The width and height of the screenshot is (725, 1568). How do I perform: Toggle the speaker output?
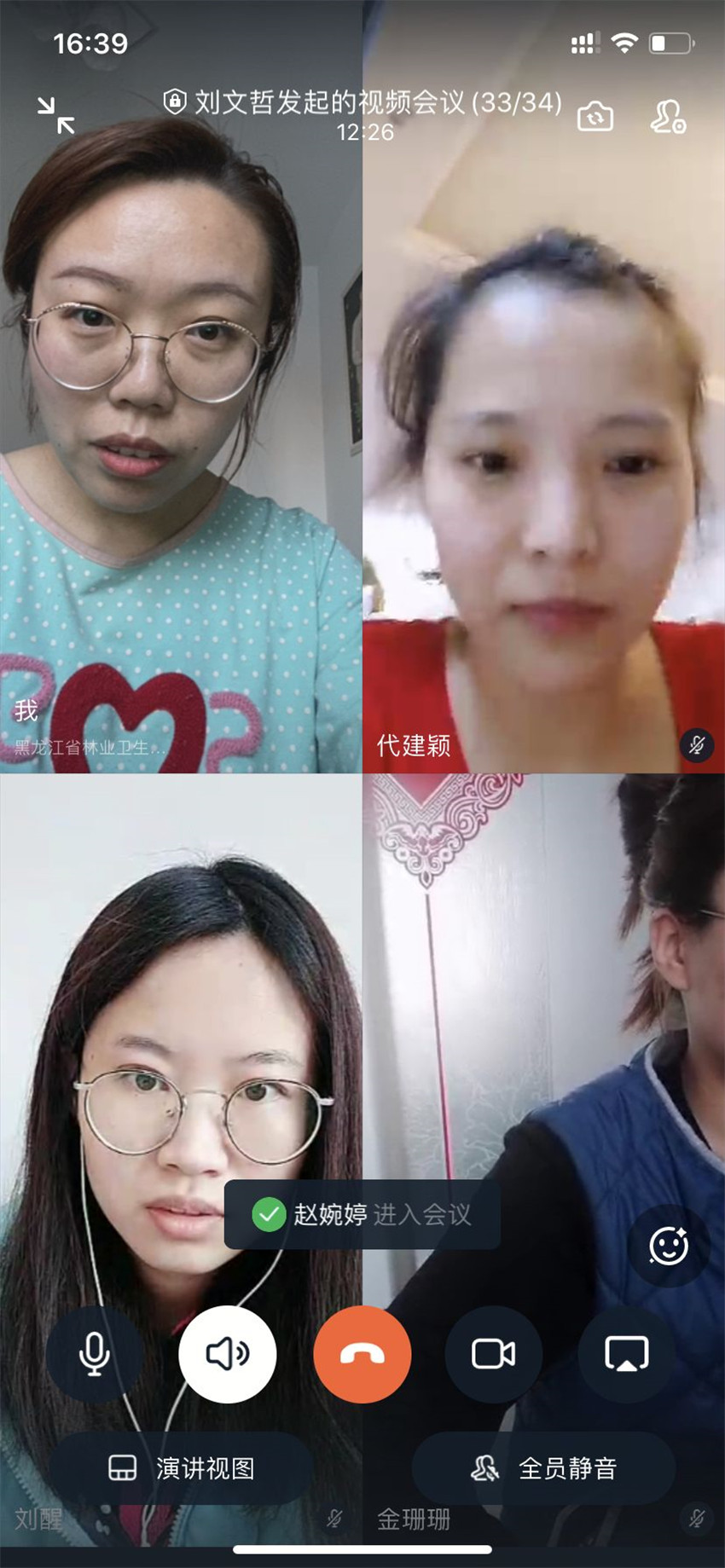pos(227,1354)
